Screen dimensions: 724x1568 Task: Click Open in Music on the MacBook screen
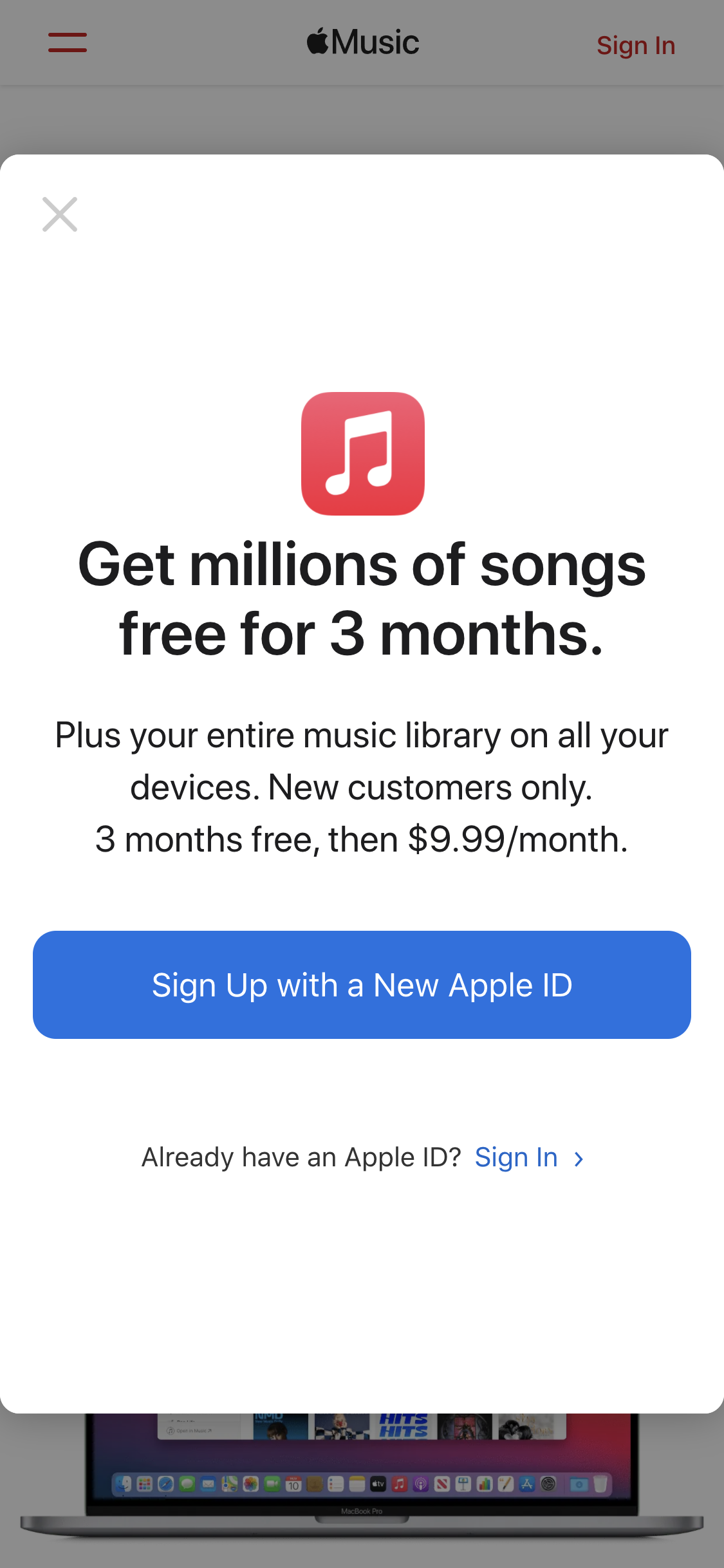(x=189, y=1431)
